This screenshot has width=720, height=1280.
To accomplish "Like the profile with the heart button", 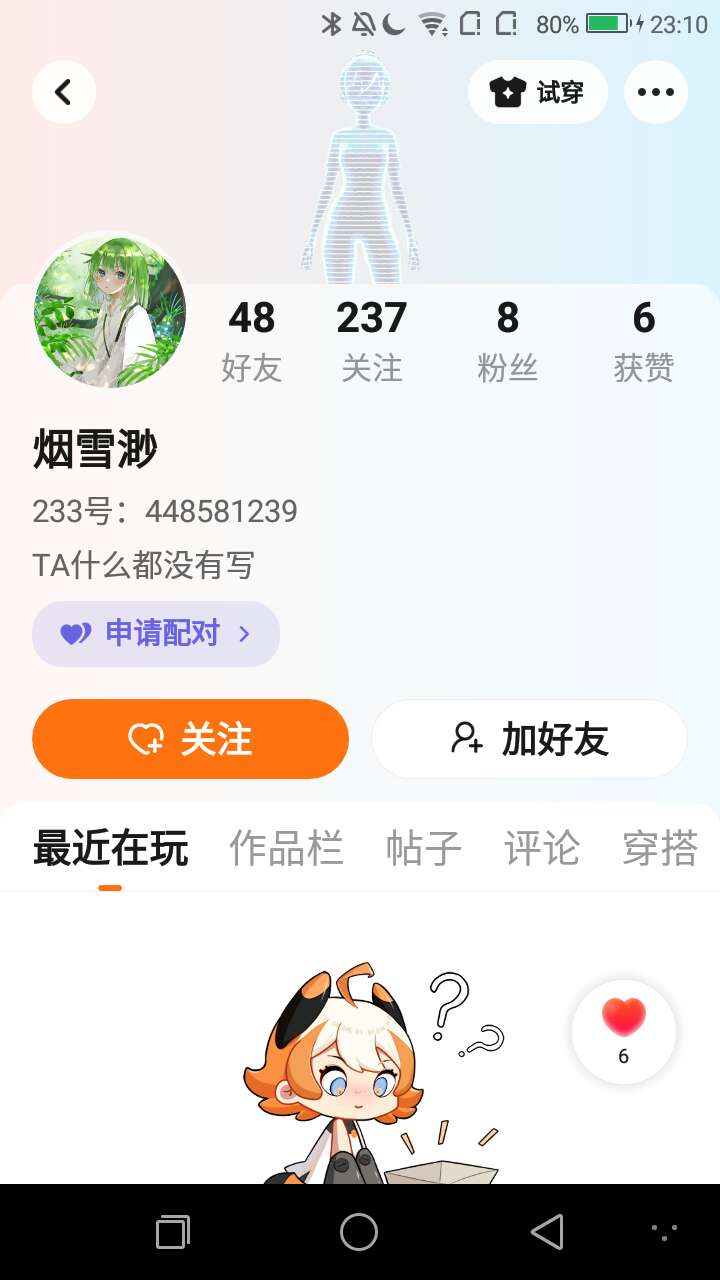I will click(624, 1031).
